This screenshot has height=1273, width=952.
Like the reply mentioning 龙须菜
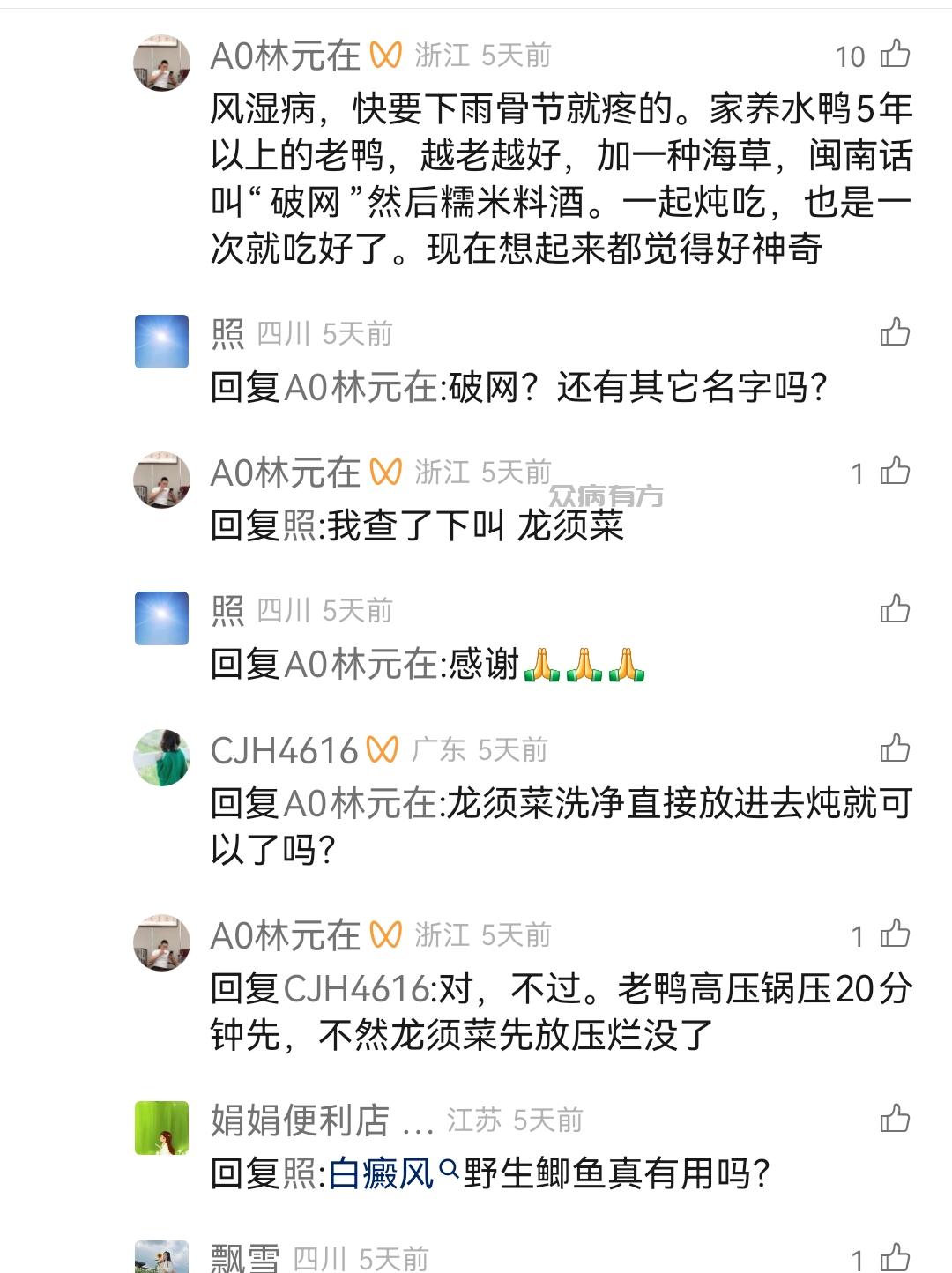(893, 473)
